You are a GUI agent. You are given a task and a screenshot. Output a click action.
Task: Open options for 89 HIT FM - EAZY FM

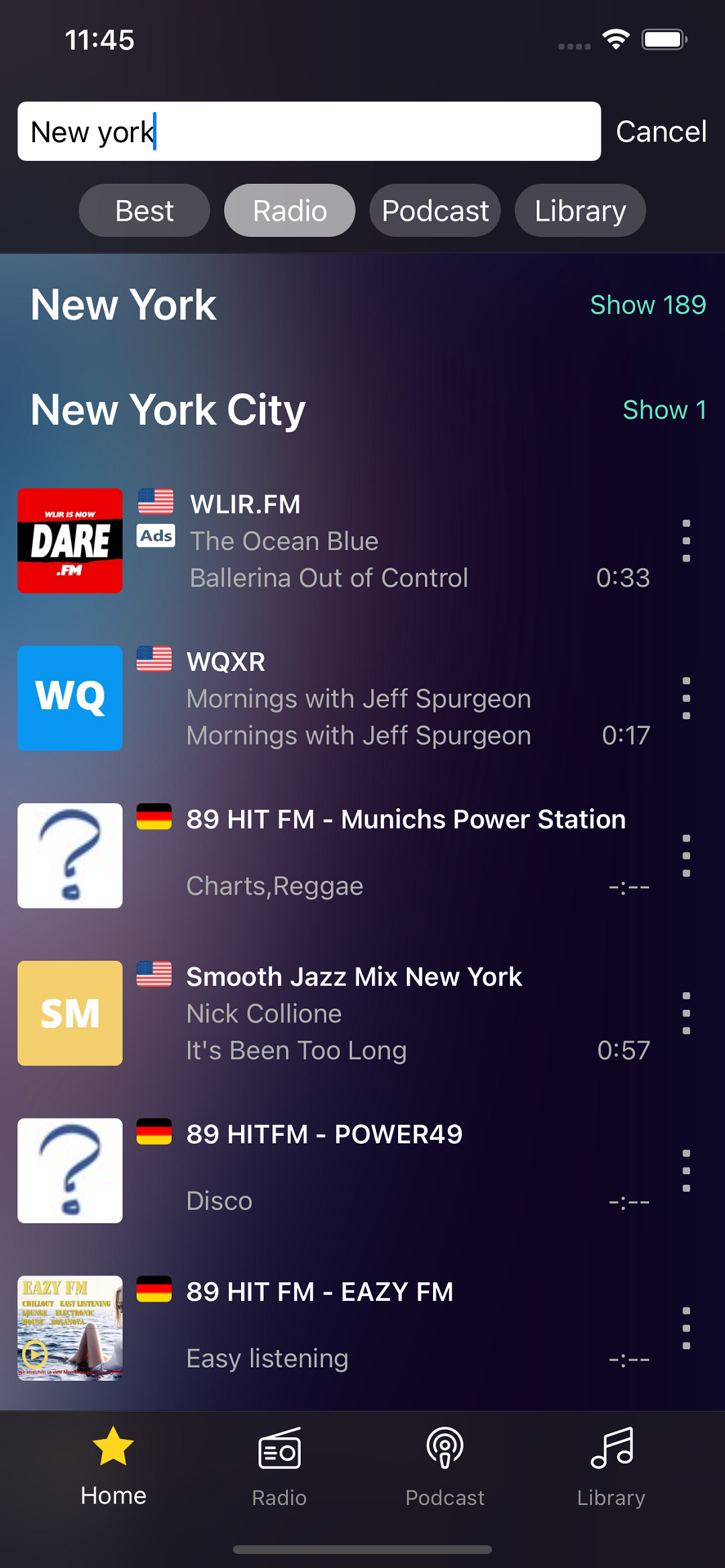click(x=686, y=1328)
